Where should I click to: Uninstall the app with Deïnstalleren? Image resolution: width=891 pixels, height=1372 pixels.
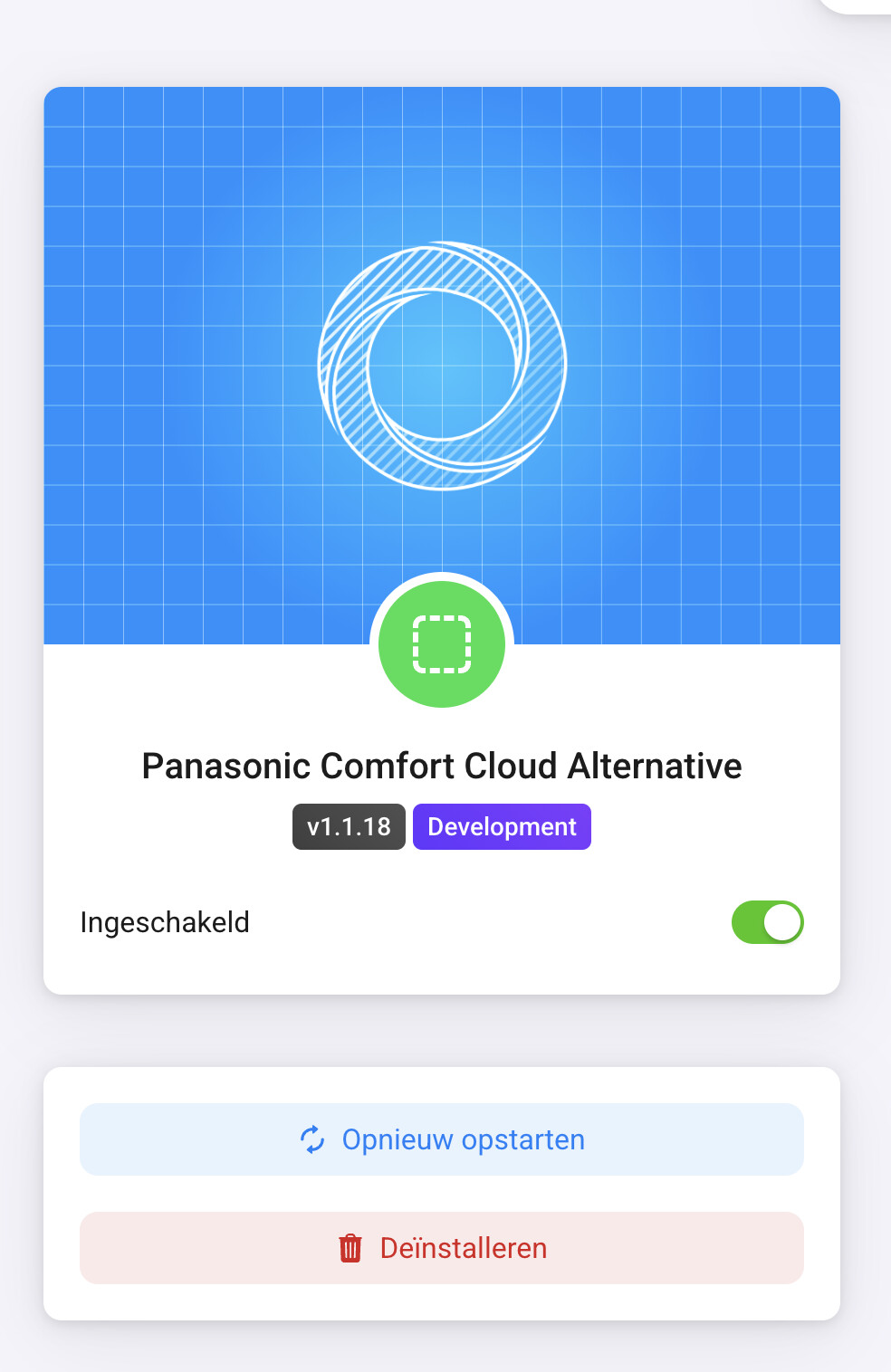pyautogui.click(x=442, y=1248)
